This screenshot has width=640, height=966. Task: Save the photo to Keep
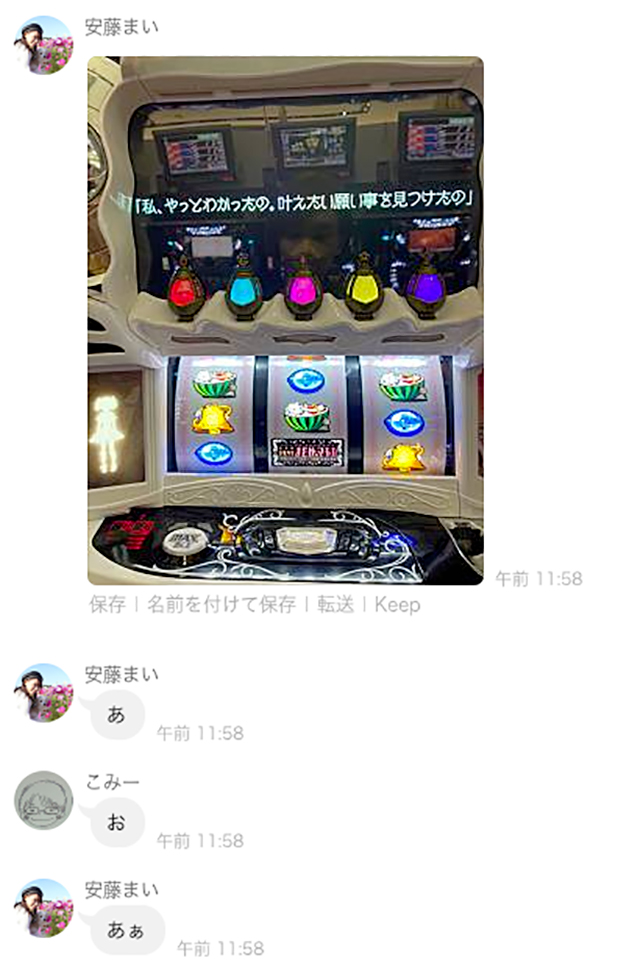pyautogui.click(x=397, y=605)
